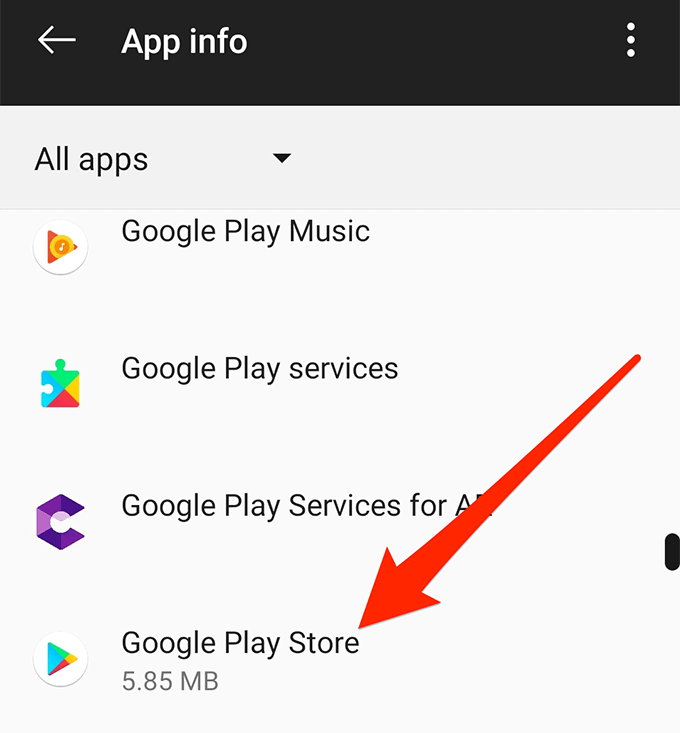Tap Google Play Store entry
The width and height of the screenshot is (680, 733).
click(240, 644)
